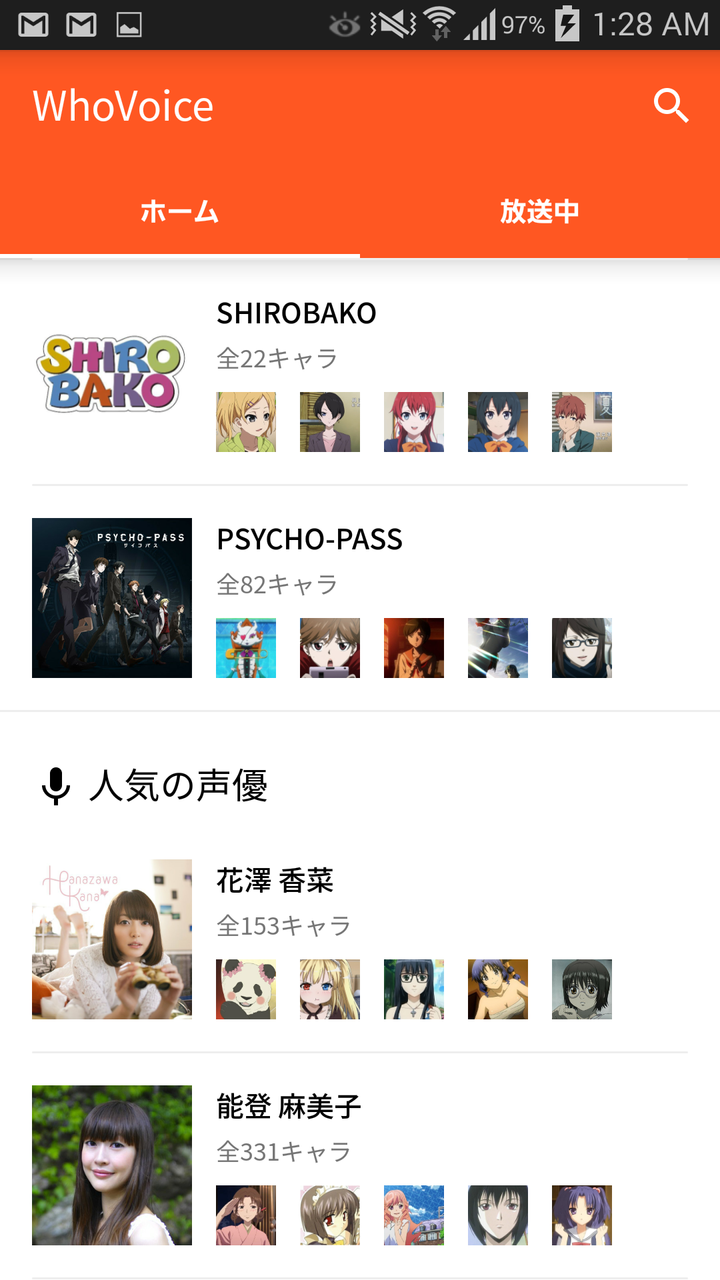Open voice actor 花澤 香菜

click(x=274, y=880)
